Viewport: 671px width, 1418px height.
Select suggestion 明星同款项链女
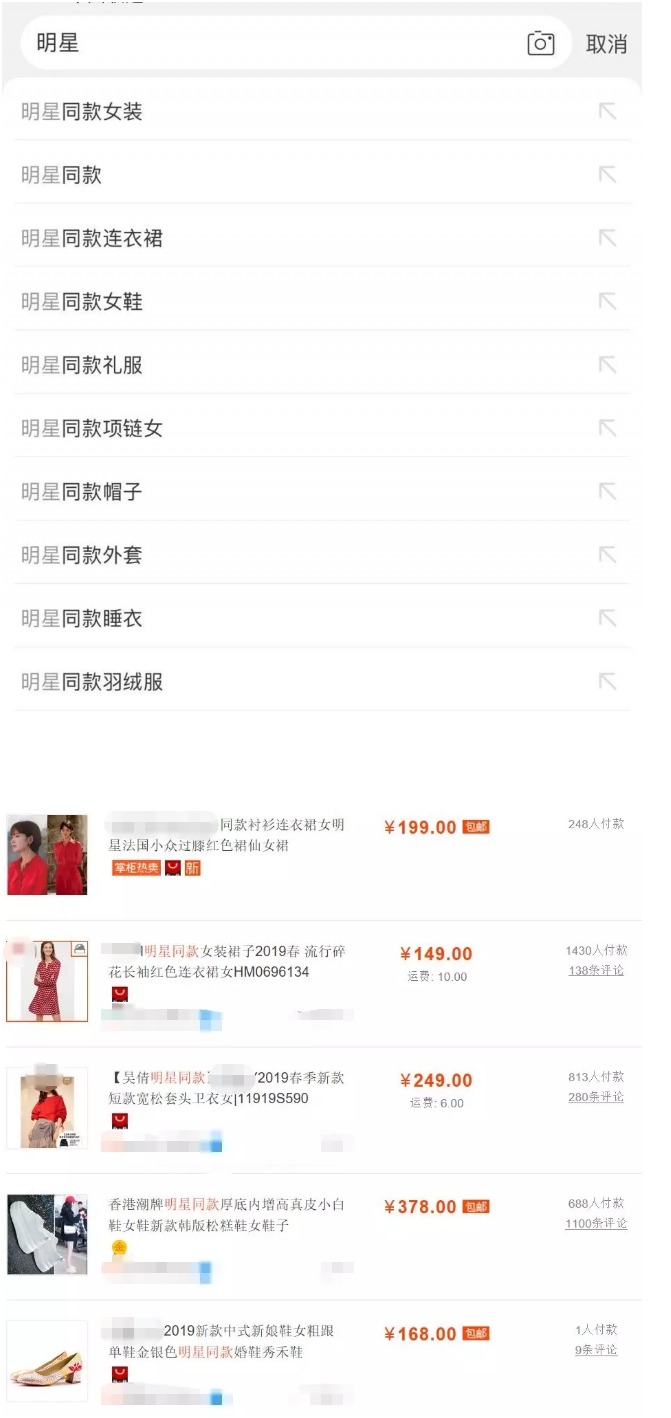point(92,429)
